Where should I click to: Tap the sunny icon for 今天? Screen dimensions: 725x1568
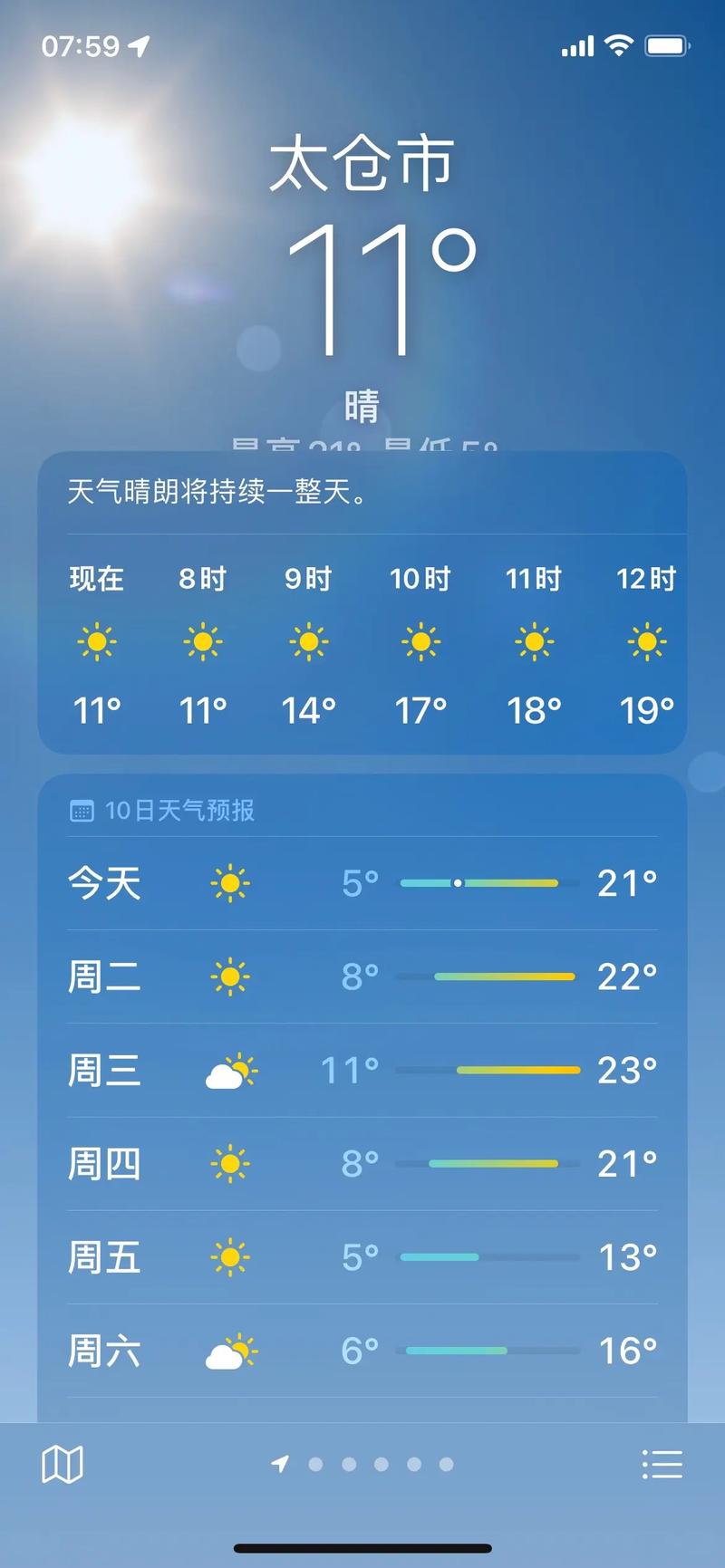click(229, 883)
